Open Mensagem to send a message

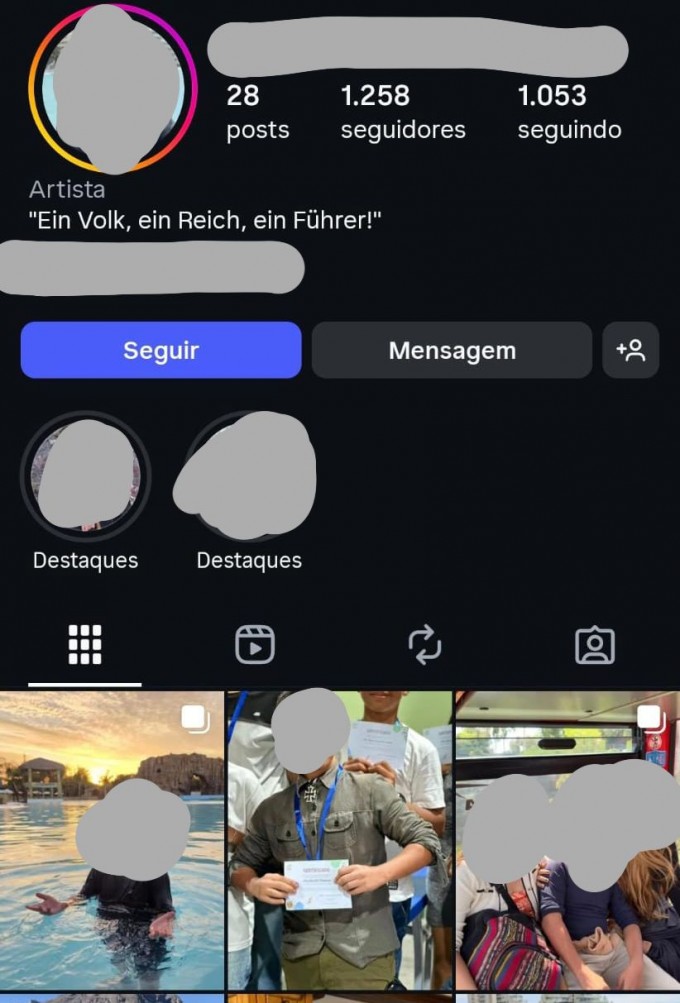click(451, 350)
